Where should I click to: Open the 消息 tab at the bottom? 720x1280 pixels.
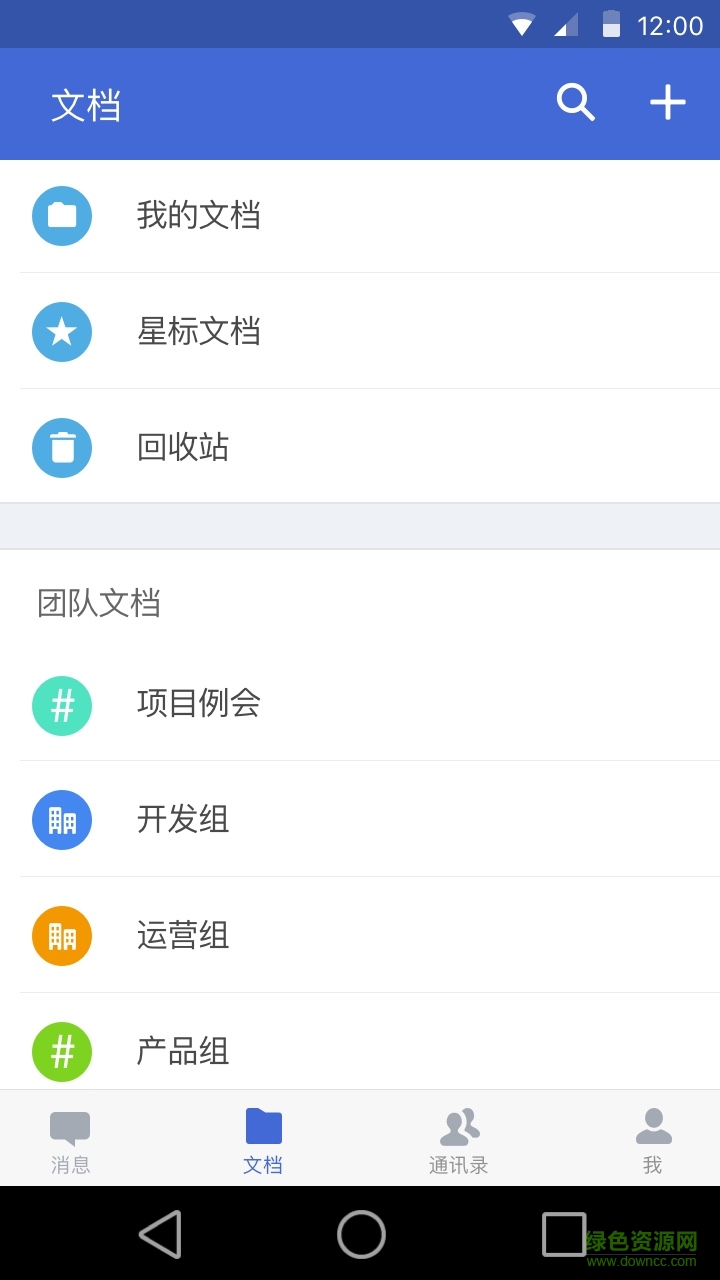(70, 1139)
